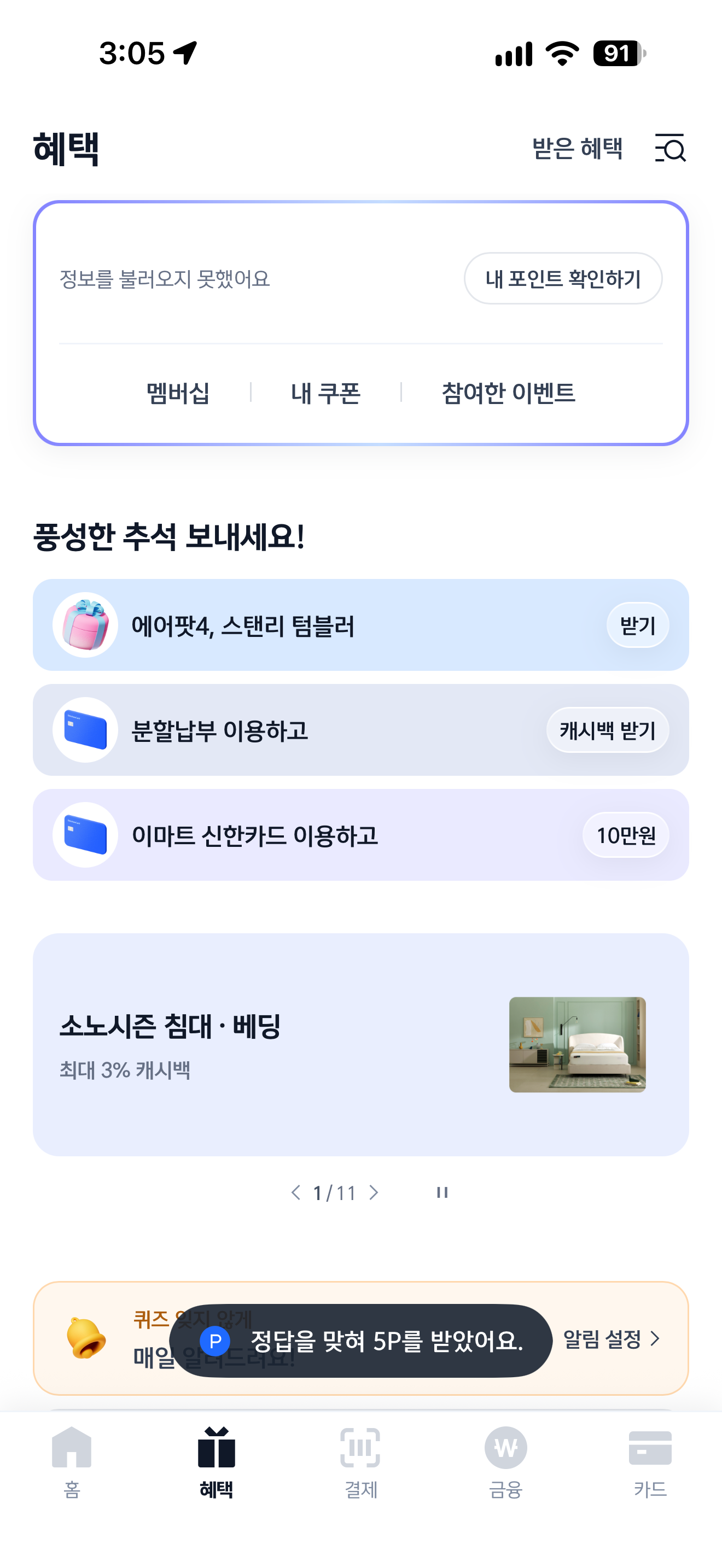The height and width of the screenshot is (1568, 722).
Task: Pause the banner autoplay
Action: click(442, 1192)
